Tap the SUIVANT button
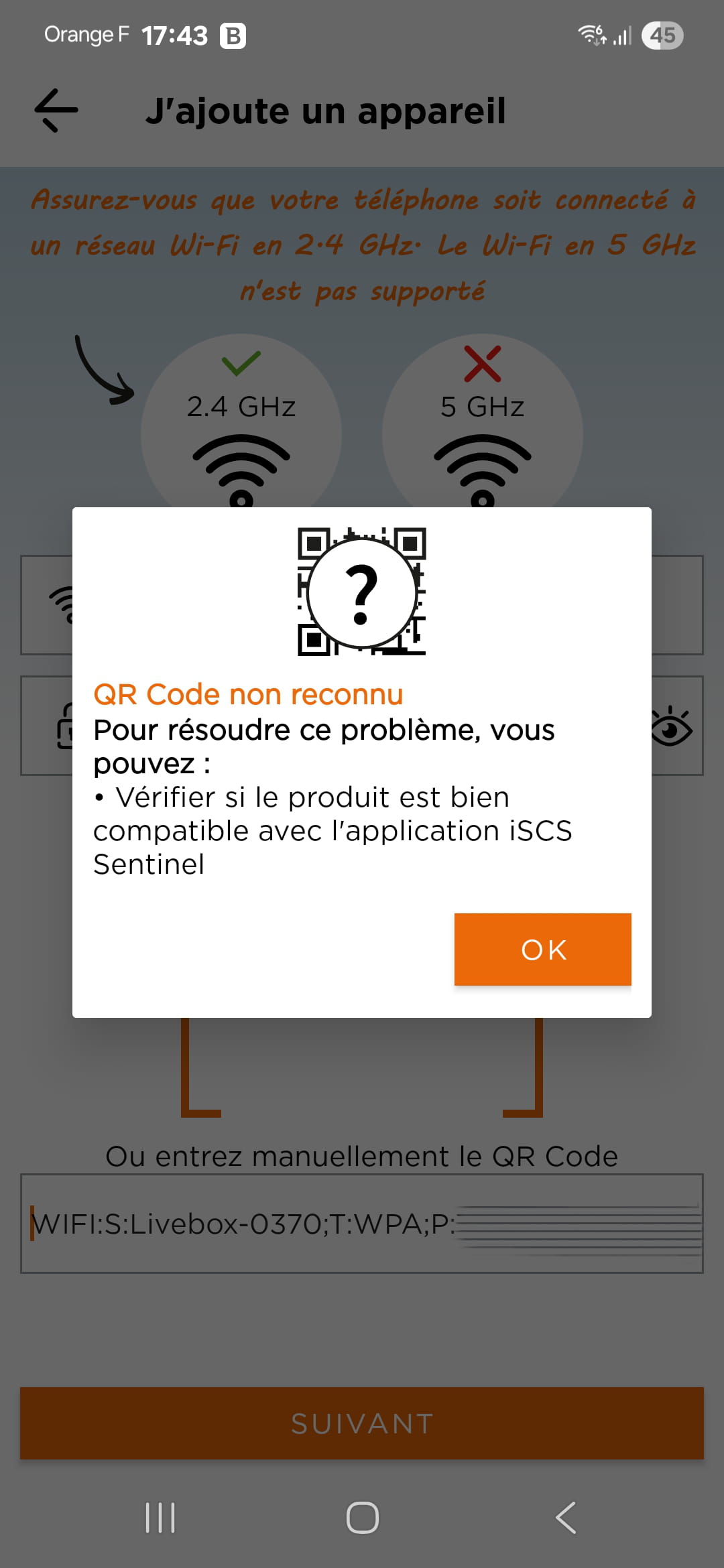Image resolution: width=724 pixels, height=1568 pixels. tap(362, 1423)
